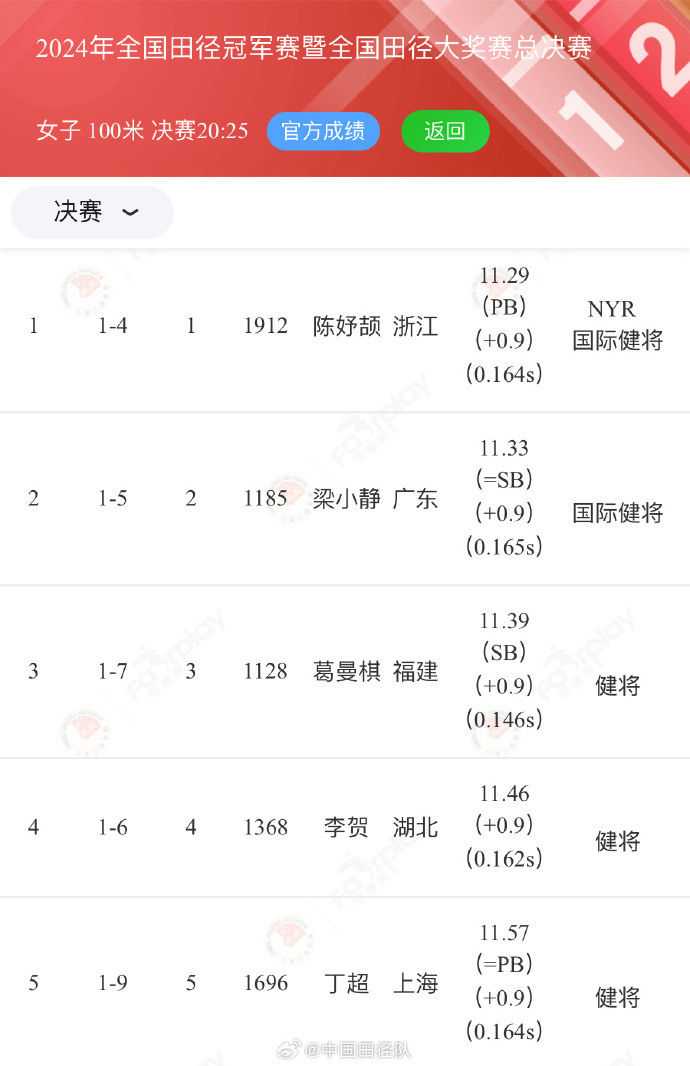
Task: Tap the green 返回 button
Action: 445,131
